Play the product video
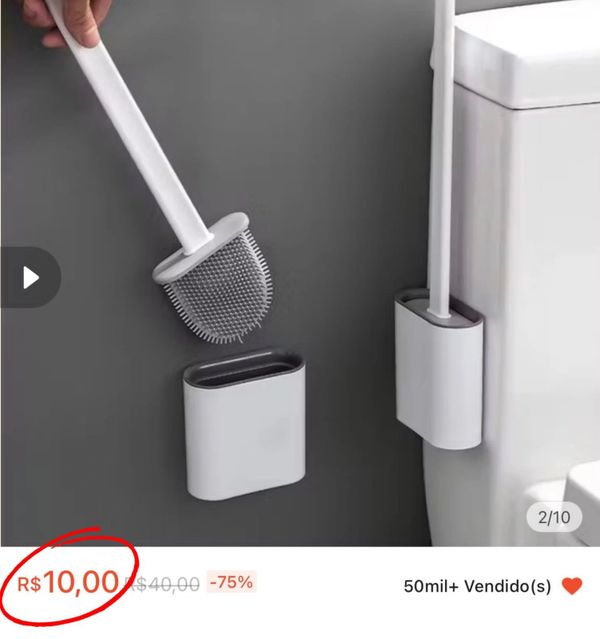This screenshot has width=600, height=639. pos(30,277)
